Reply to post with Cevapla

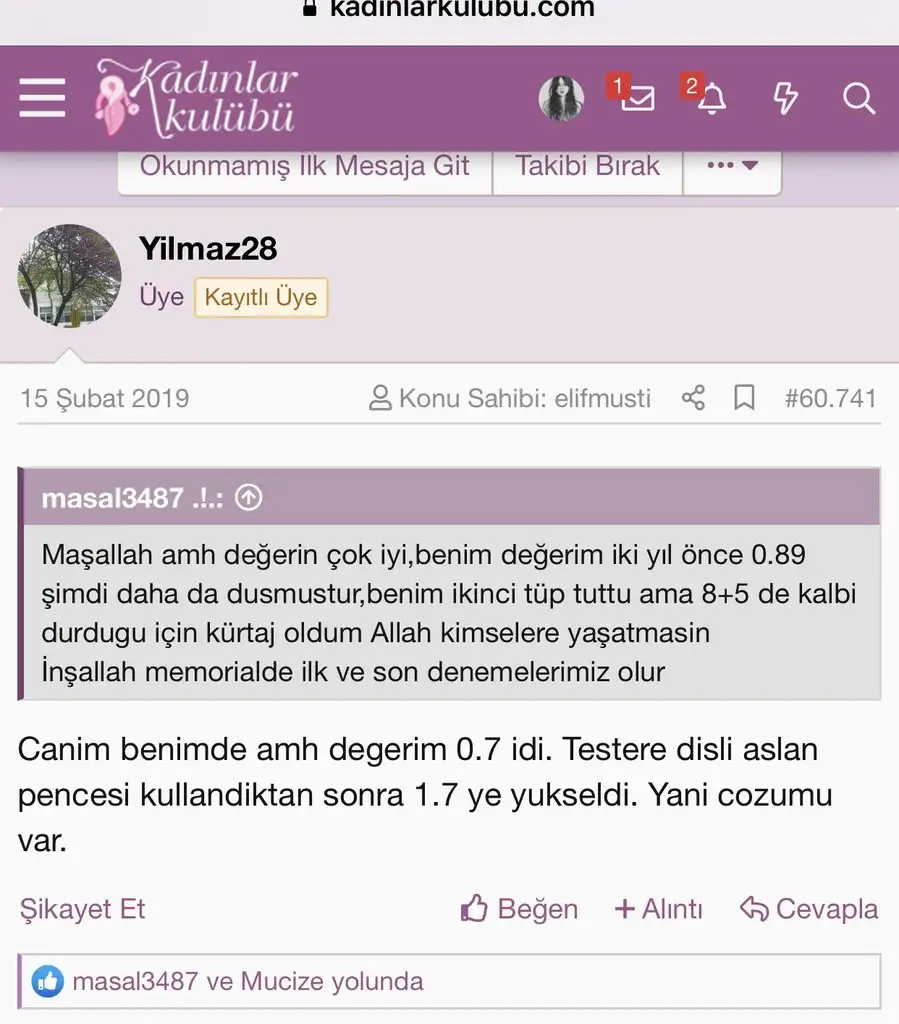pyautogui.click(x=809, y=909)
